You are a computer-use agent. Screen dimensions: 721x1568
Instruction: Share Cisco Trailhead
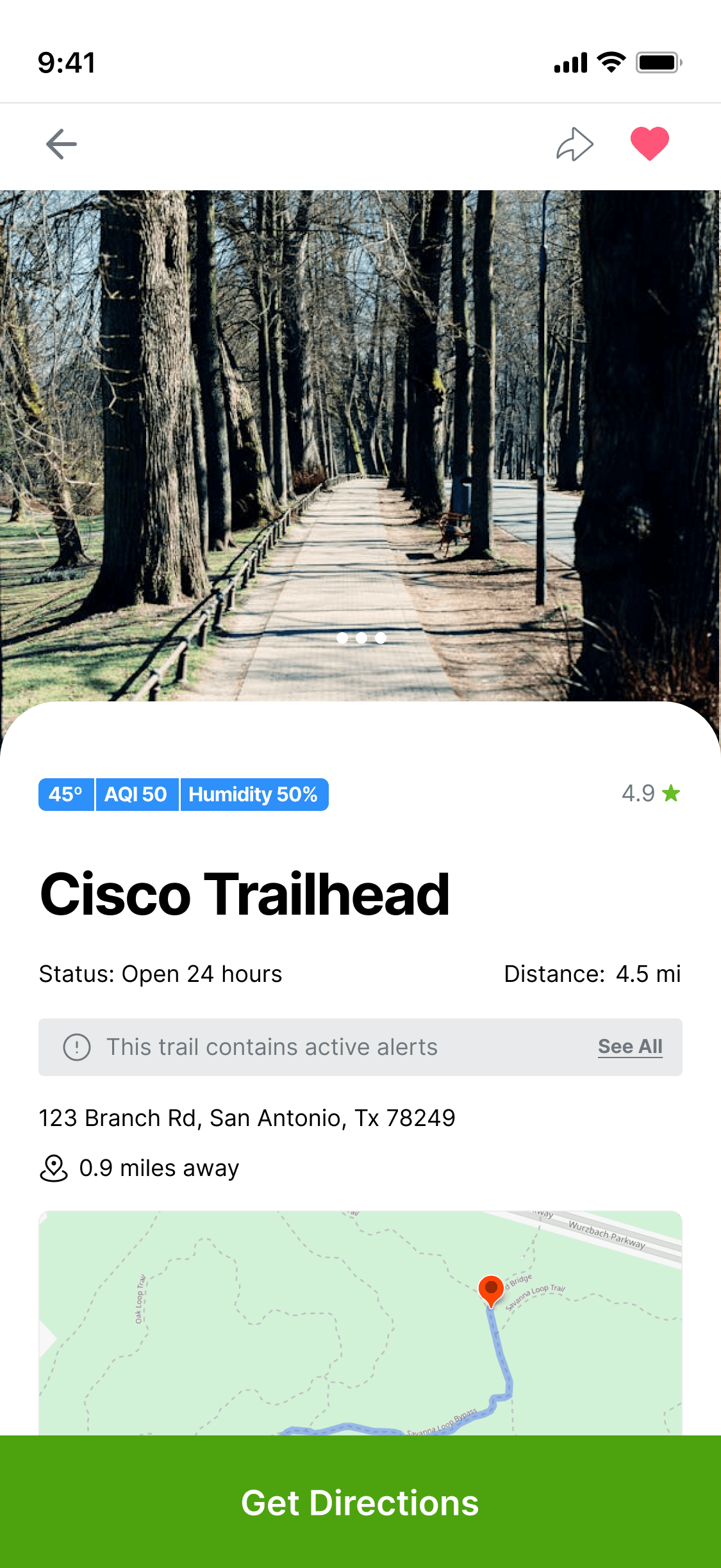pos(575,144)
